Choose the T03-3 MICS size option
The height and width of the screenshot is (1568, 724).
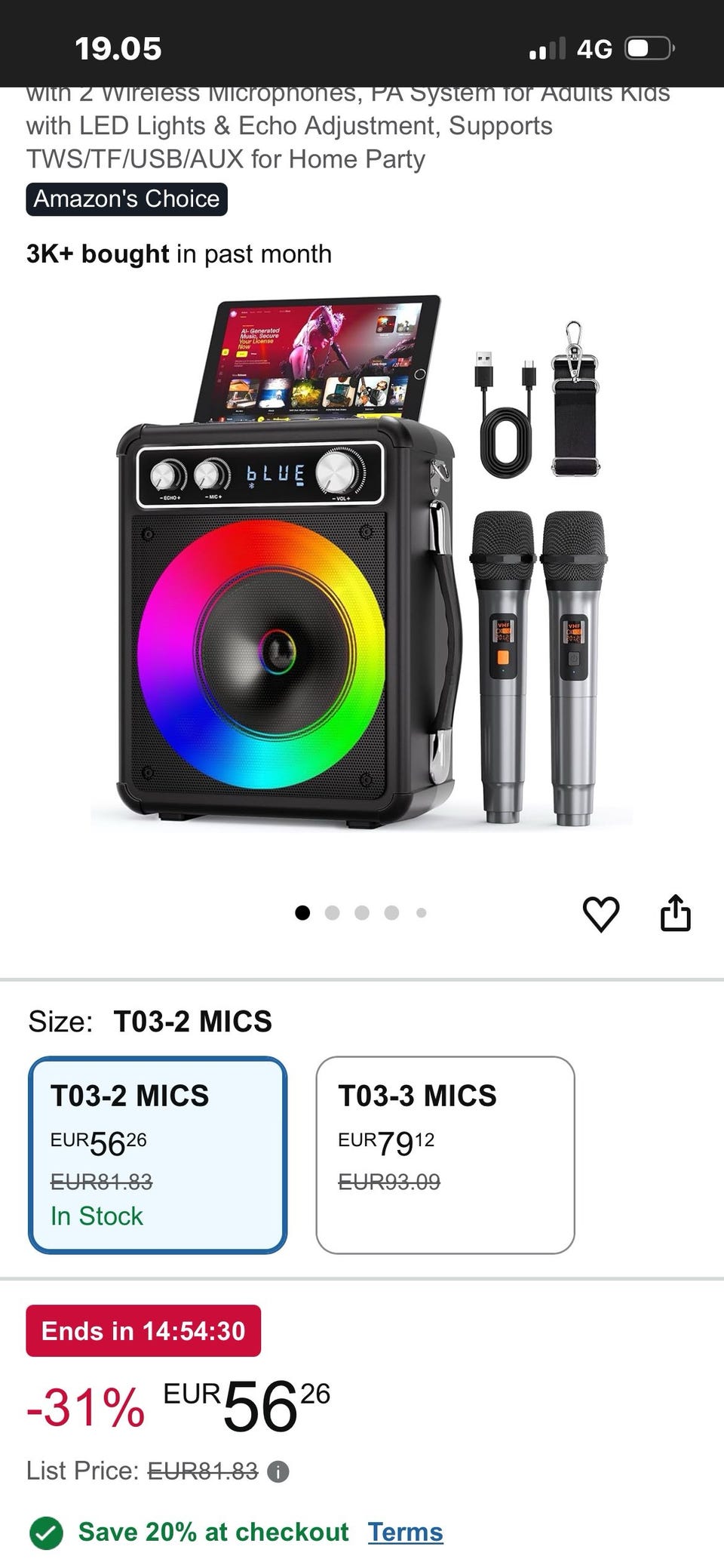tap(445, 1154)
